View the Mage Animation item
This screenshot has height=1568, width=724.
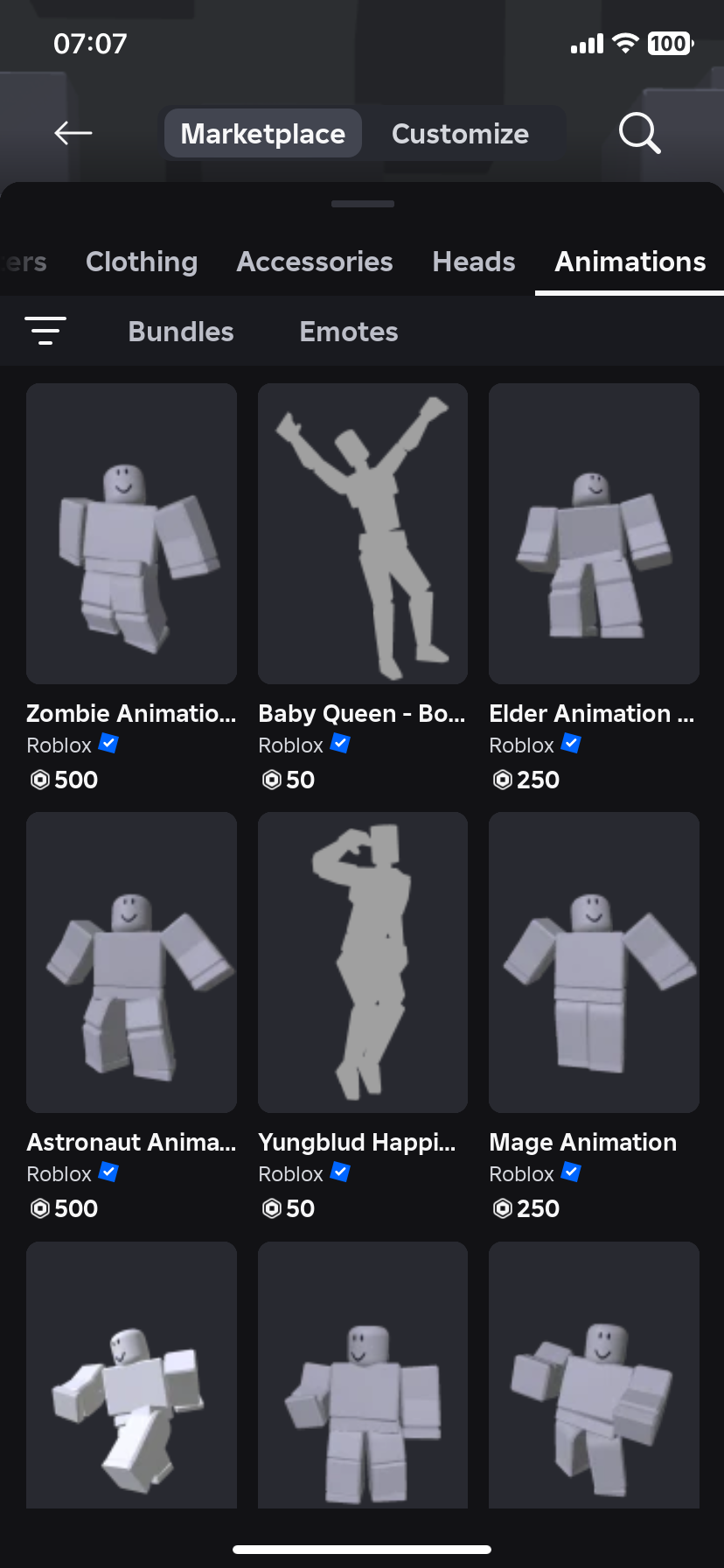[594, 962]
